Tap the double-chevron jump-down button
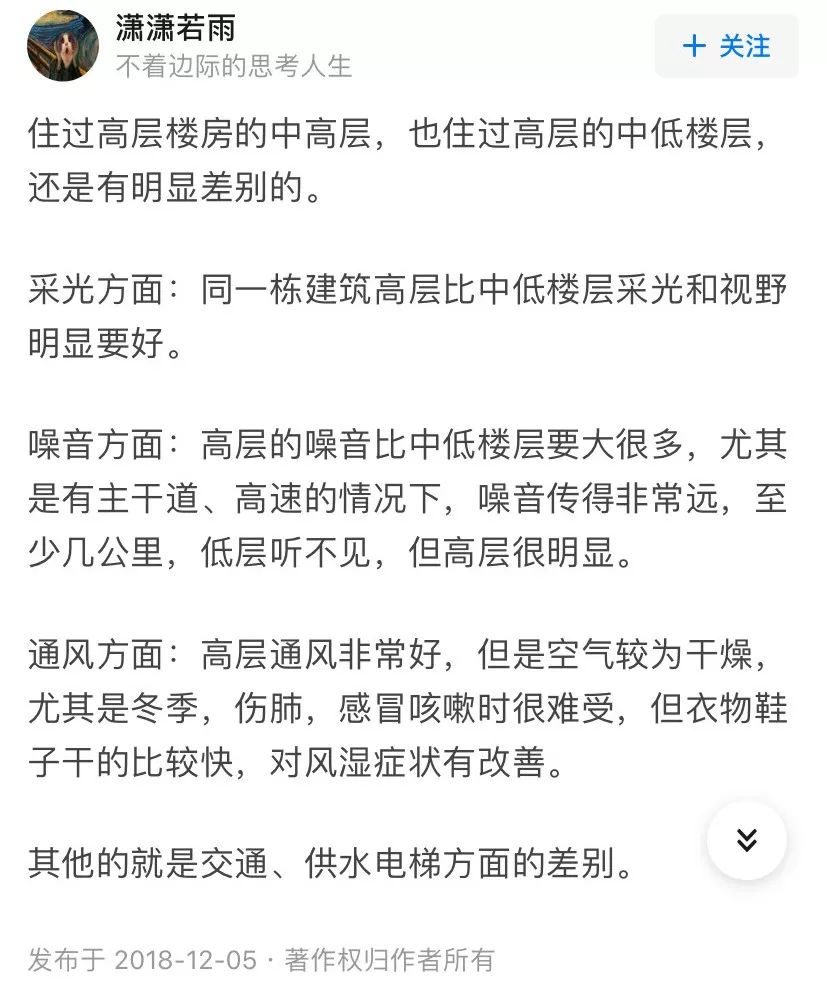 (x=747, y=840)
